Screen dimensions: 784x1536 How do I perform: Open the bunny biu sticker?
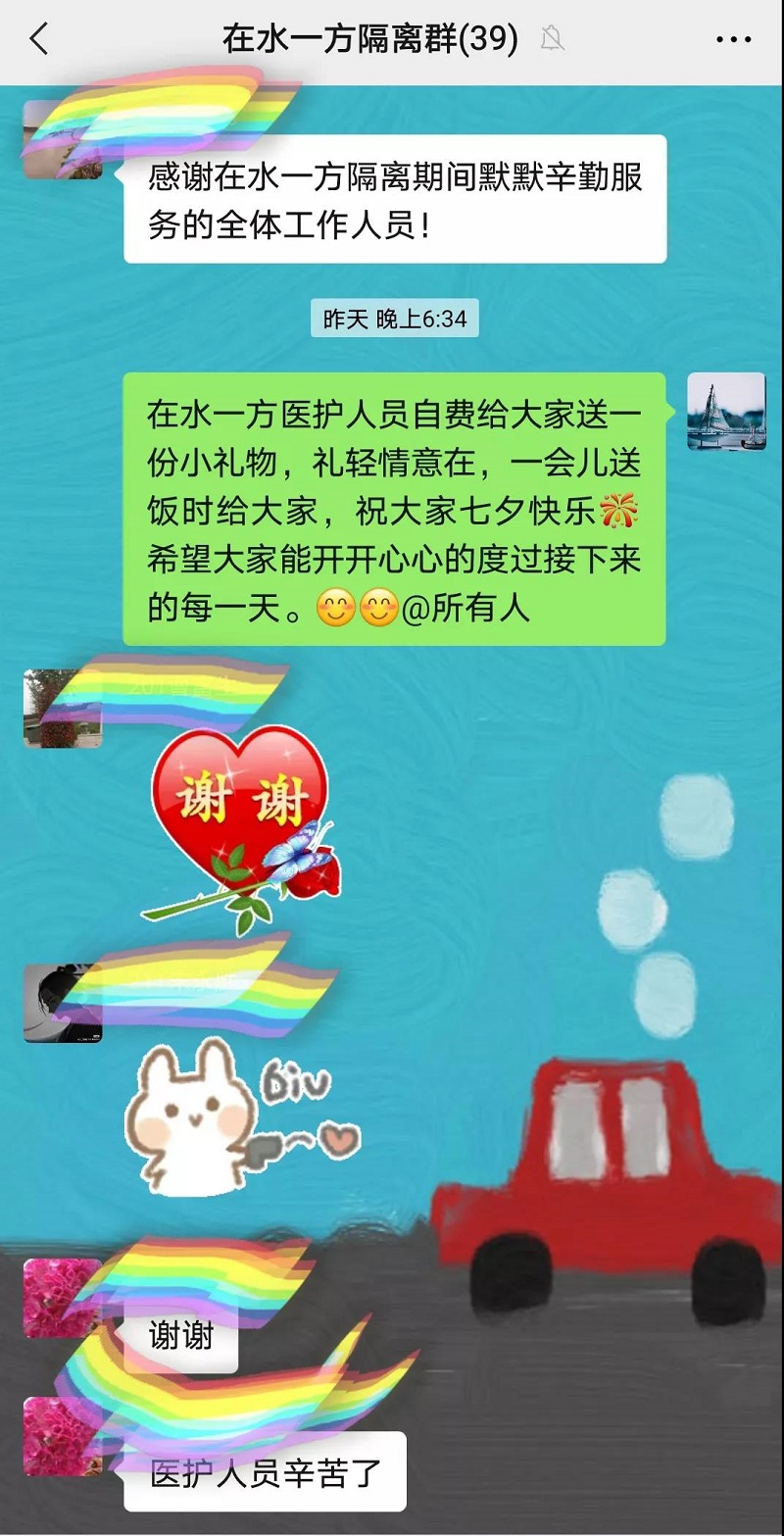click(240, 1116)
